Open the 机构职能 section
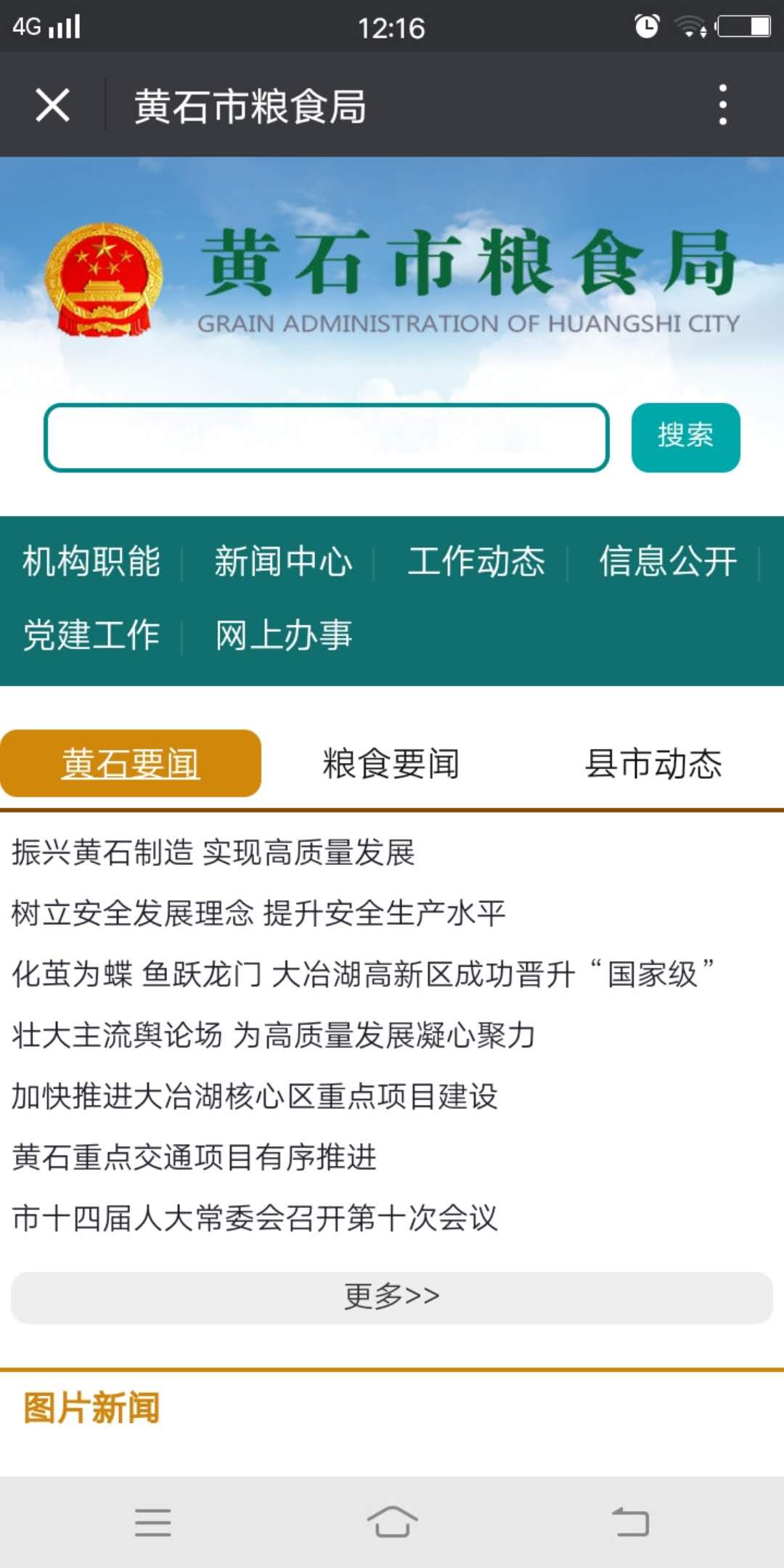Image resolution: width=784 pixels, height=1568 pixels. (x=91, y=562)
